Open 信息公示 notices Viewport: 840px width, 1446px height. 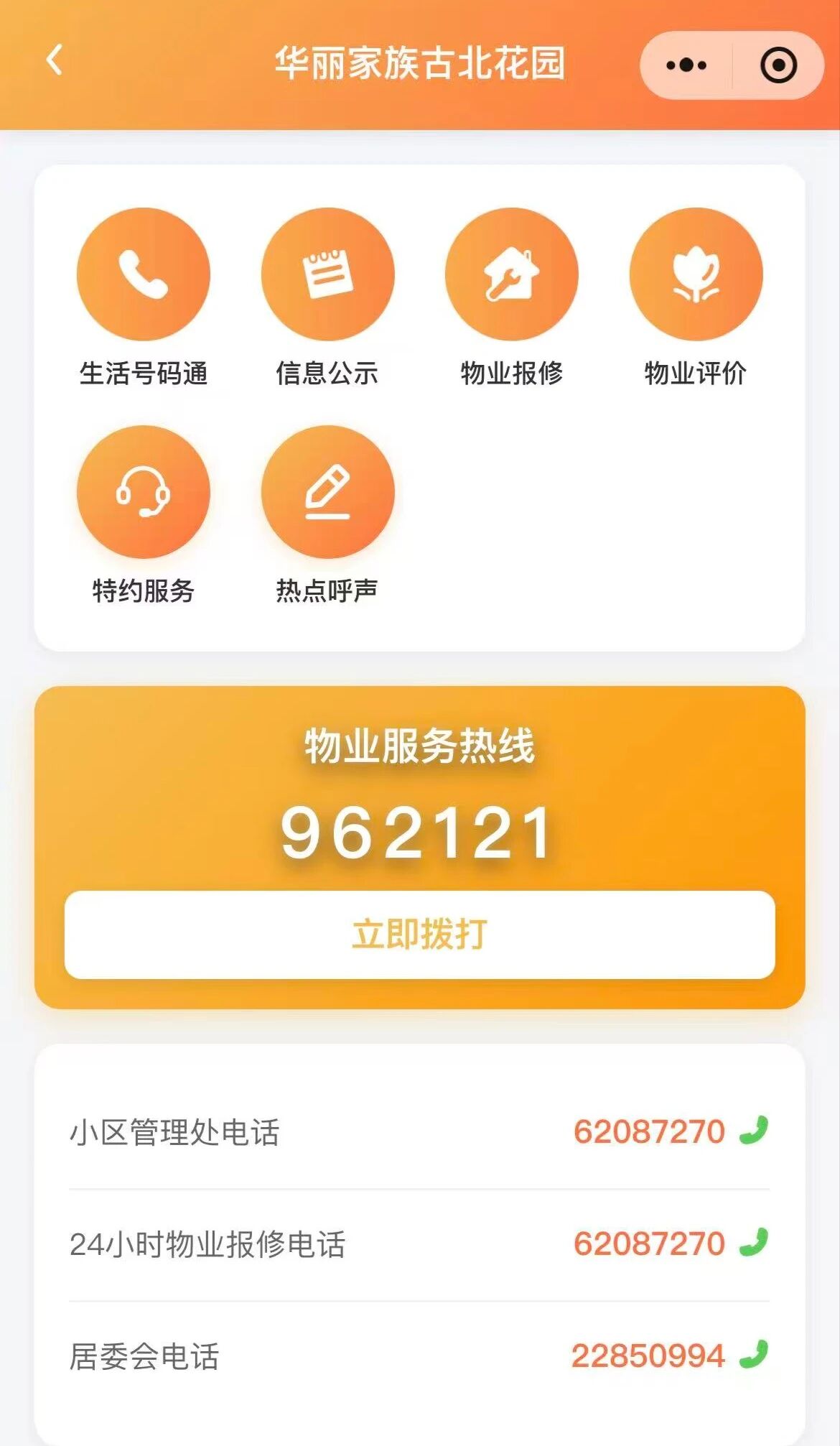(328, 274)
